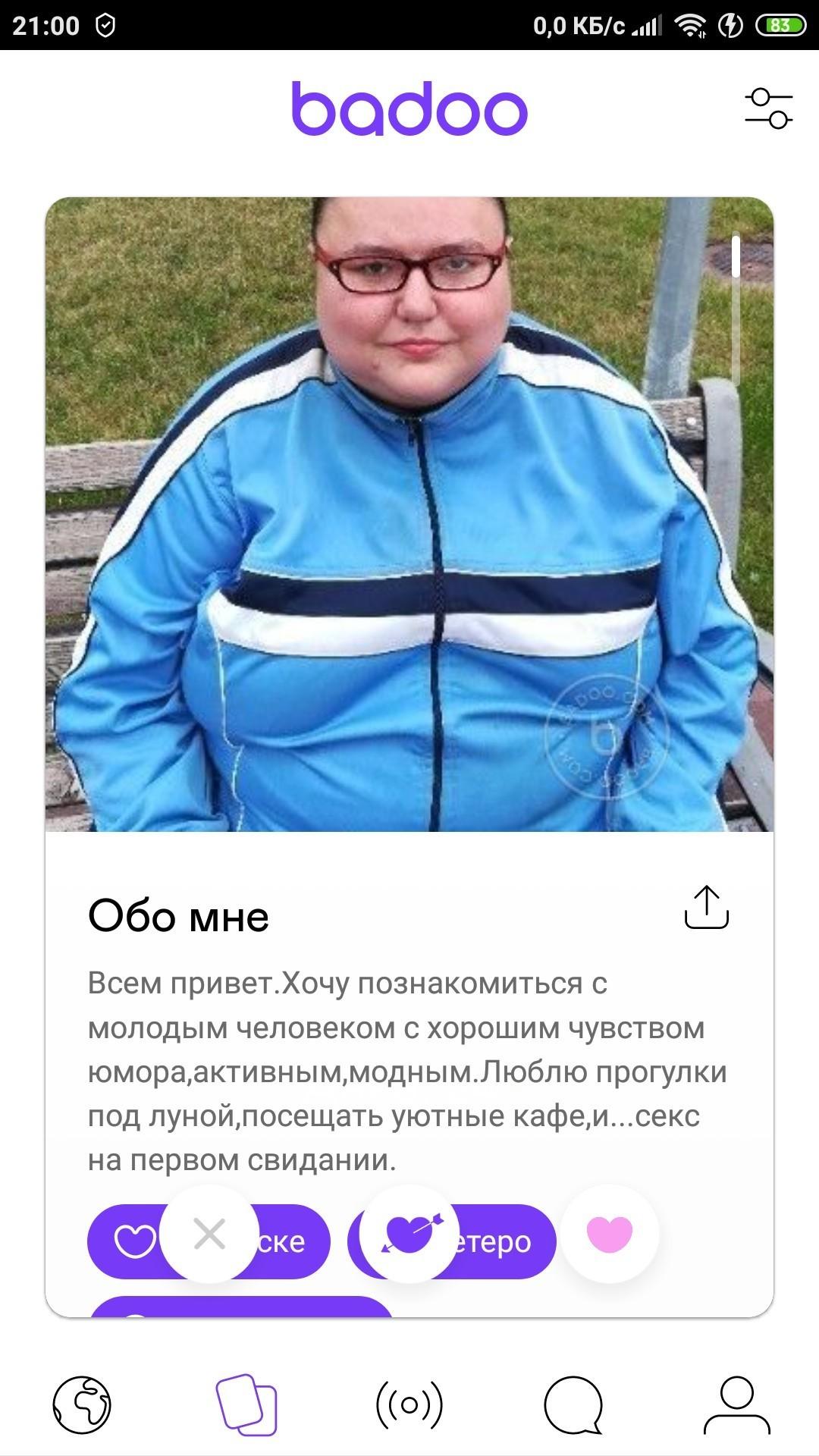Open the live streams tab
The height and width of the screenshot is (1456, 819).
[409, 1404]
